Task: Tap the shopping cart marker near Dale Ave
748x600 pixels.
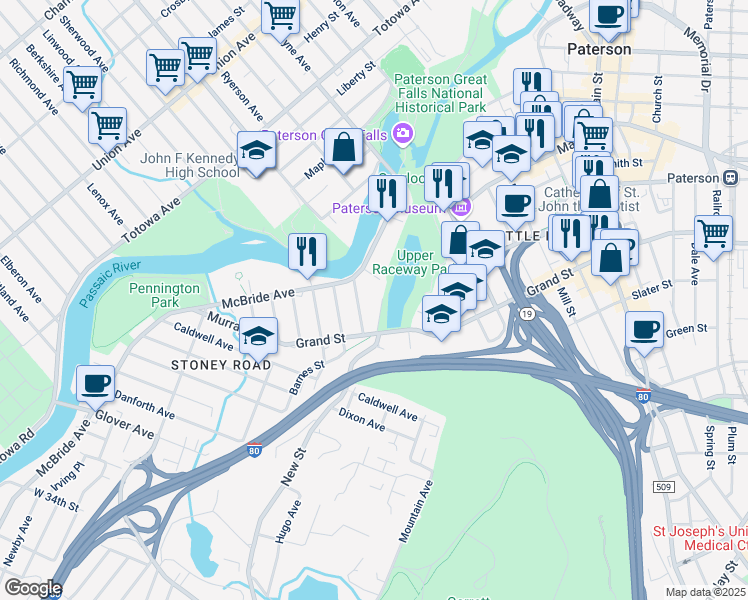Action: click(x=713, y=234)
